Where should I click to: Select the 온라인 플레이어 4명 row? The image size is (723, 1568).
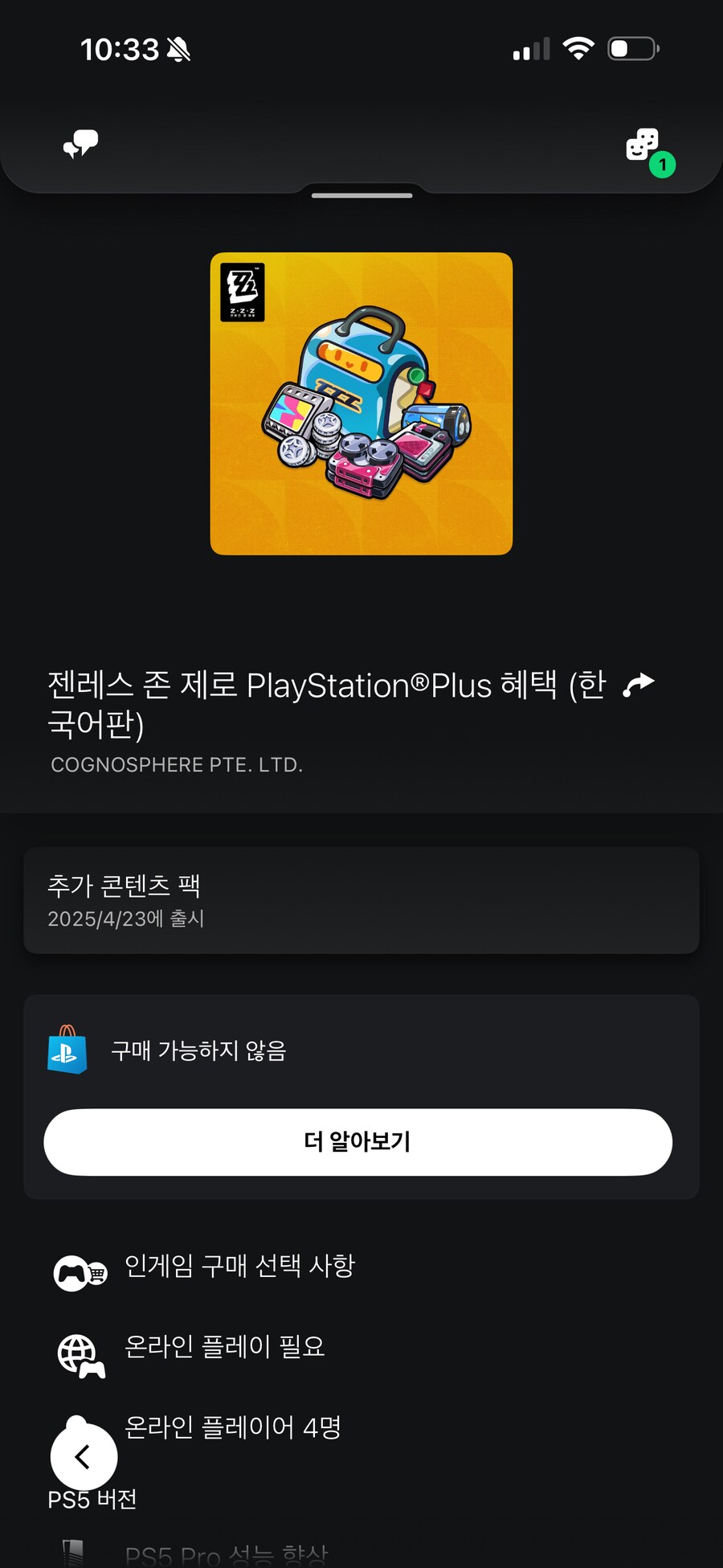233,1428
